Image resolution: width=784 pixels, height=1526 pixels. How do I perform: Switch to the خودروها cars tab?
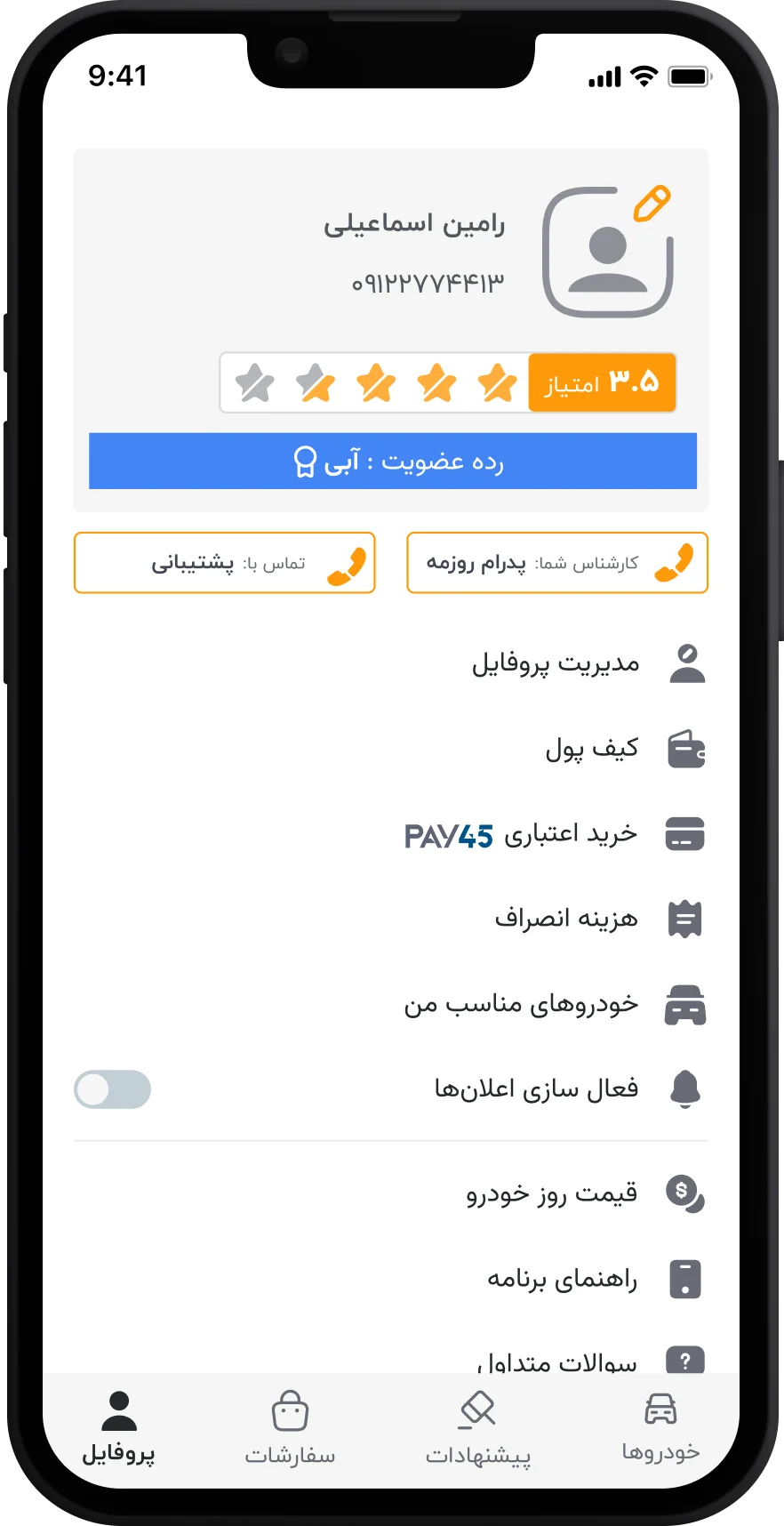pos(660,1428)
